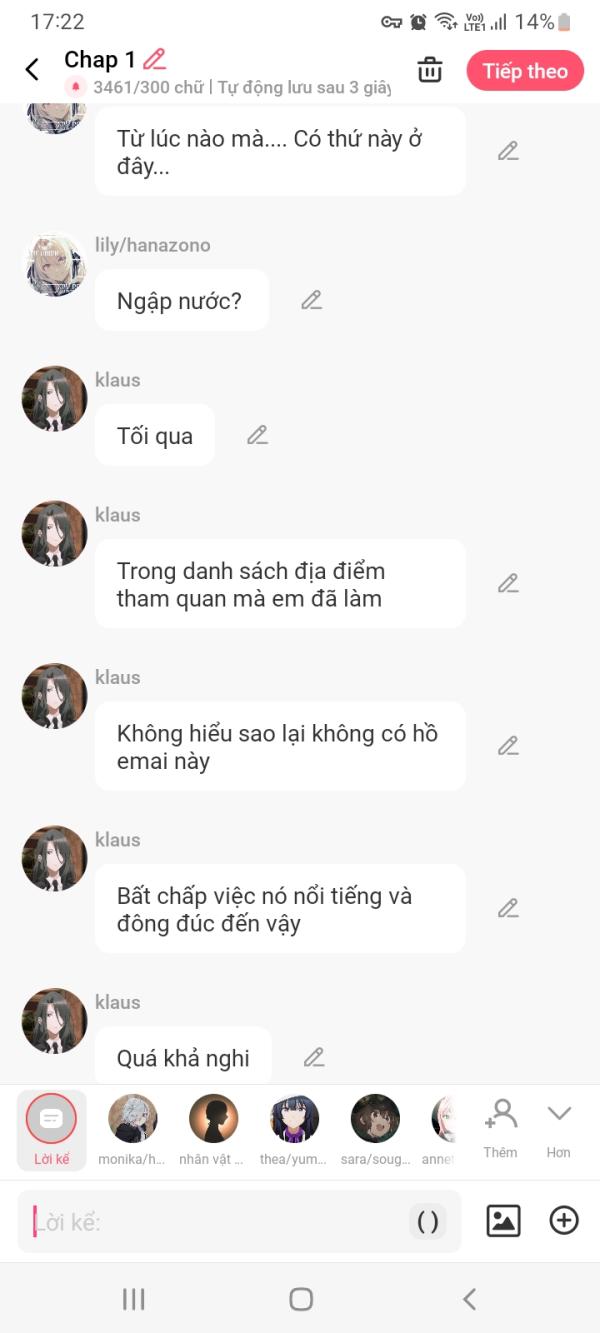Delete chapter with the trash icon
The image size is (600, 1333).
[x=430, y=70]
